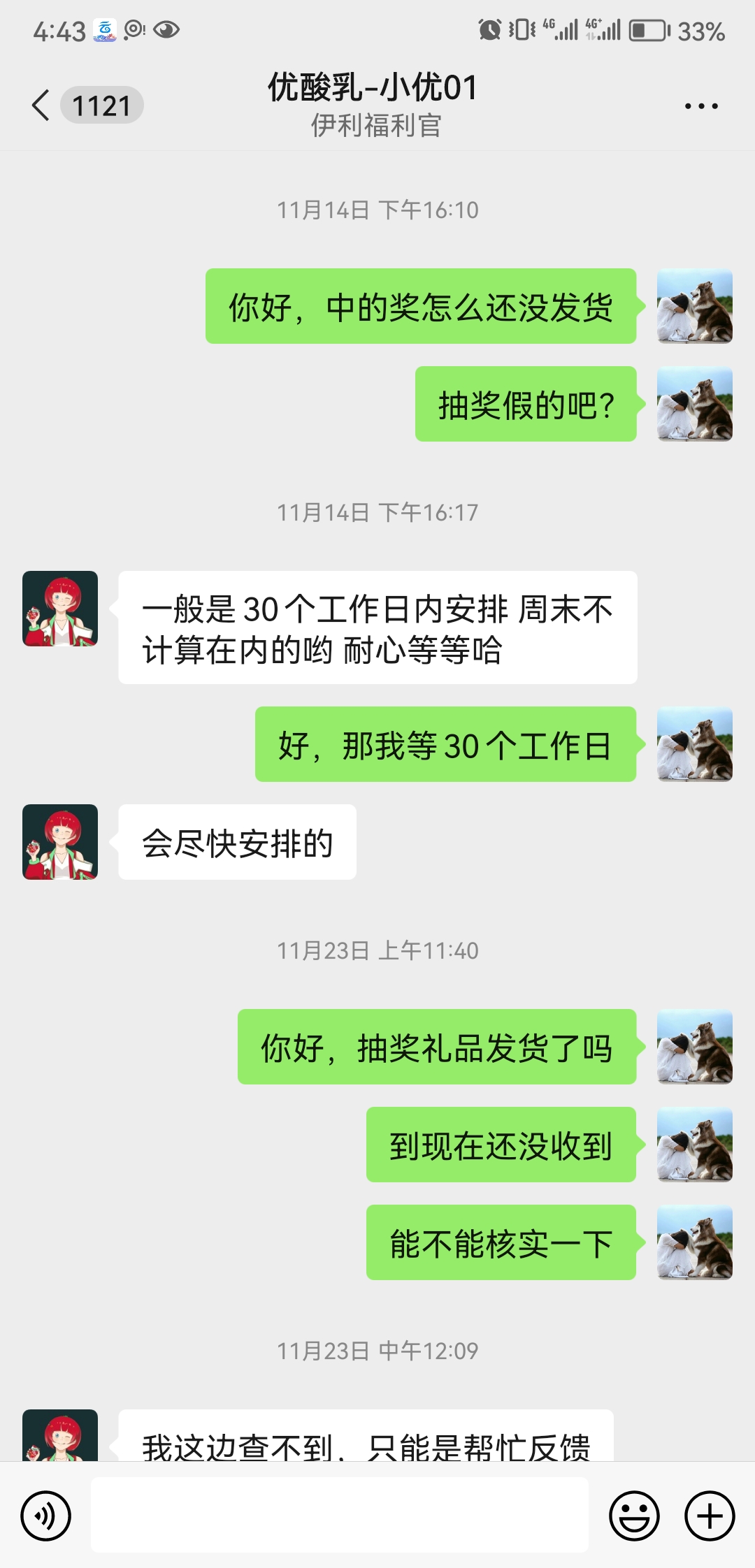
Task: Go back to the chat list
Action: (x=42, y=106)
